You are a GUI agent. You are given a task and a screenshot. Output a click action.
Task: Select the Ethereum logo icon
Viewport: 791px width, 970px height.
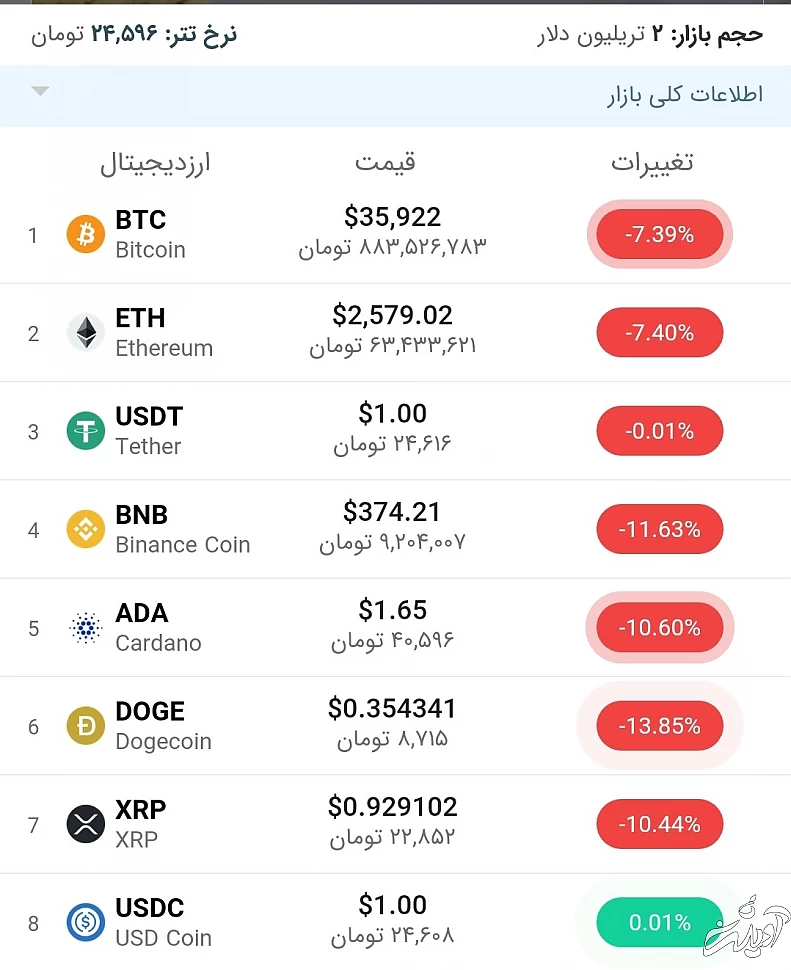85,332
